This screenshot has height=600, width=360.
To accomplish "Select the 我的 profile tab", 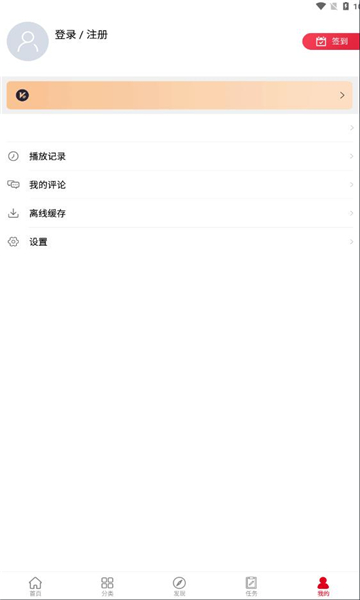I will tap(323, 586).
